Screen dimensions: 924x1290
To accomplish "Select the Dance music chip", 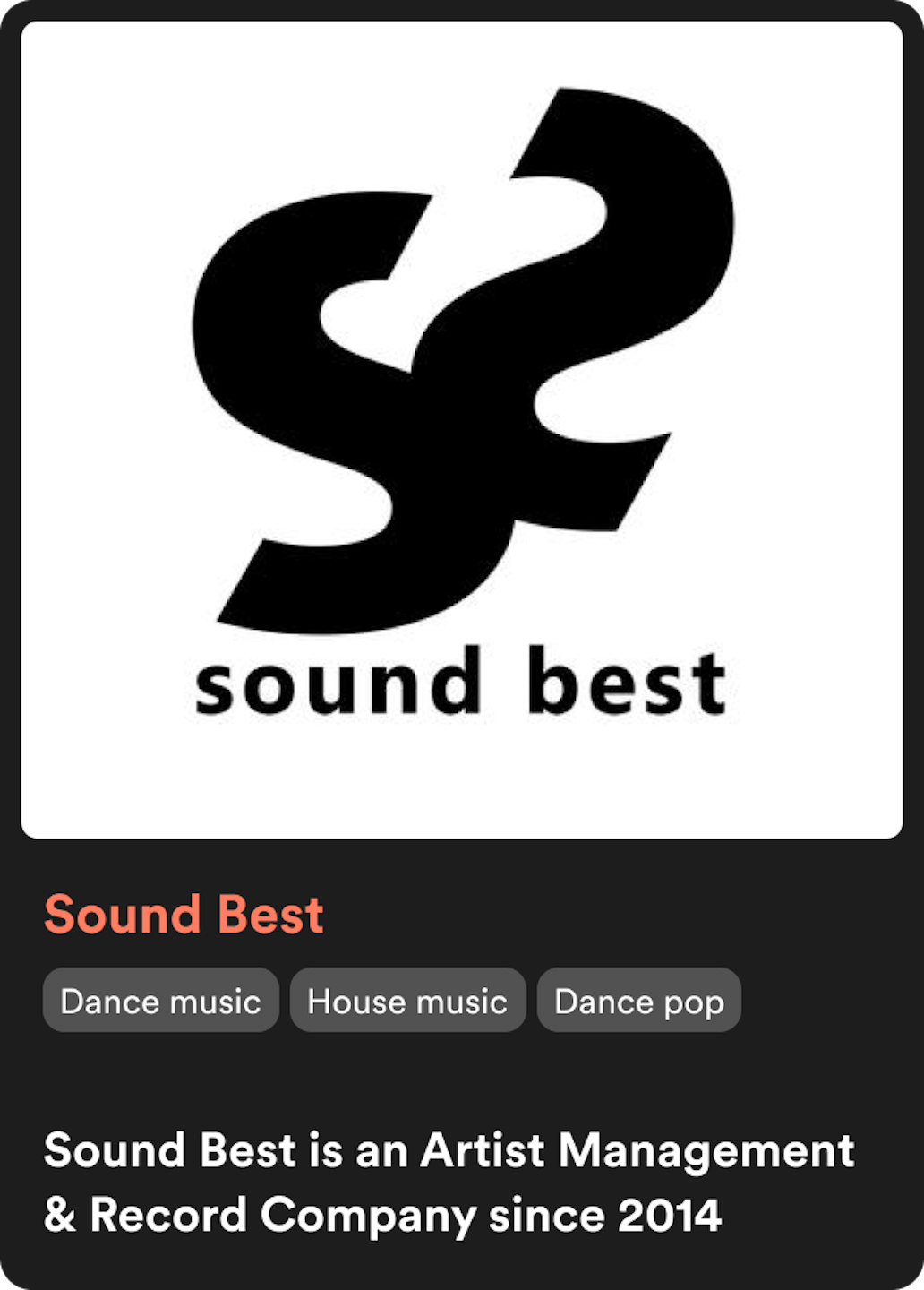I will point(160,1001).
